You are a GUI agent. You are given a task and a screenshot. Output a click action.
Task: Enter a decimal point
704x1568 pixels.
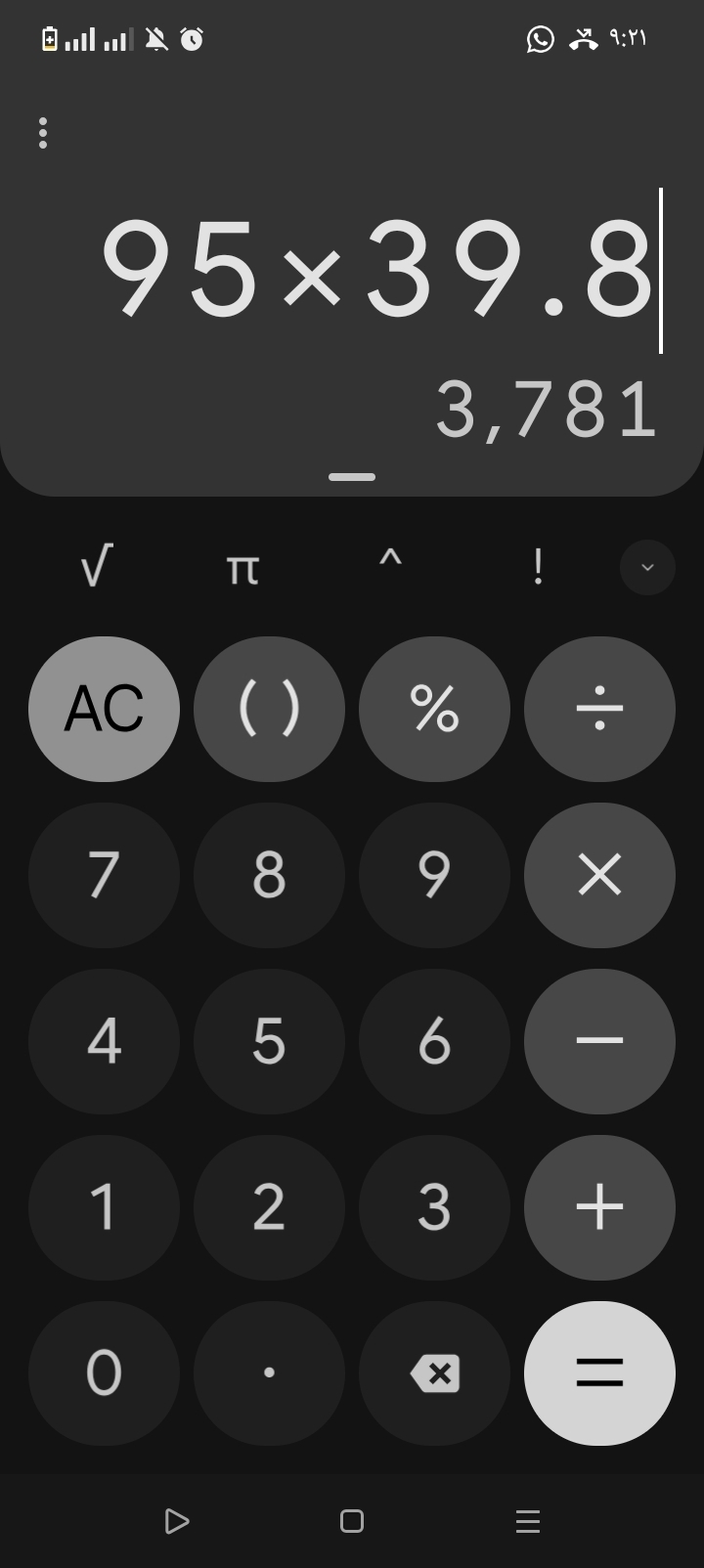coord(269,1373)
